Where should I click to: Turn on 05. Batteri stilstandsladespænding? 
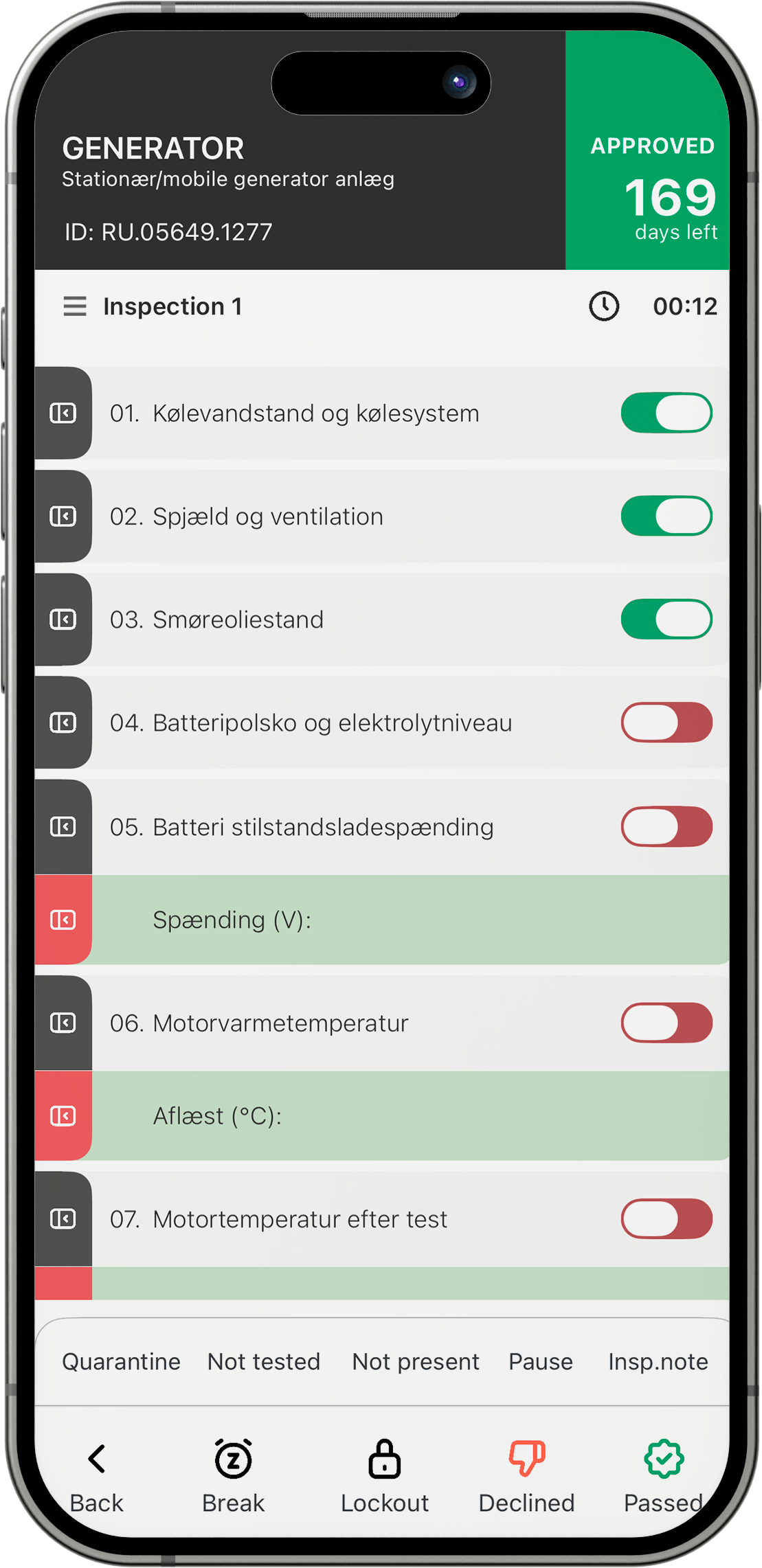[666, 826]
